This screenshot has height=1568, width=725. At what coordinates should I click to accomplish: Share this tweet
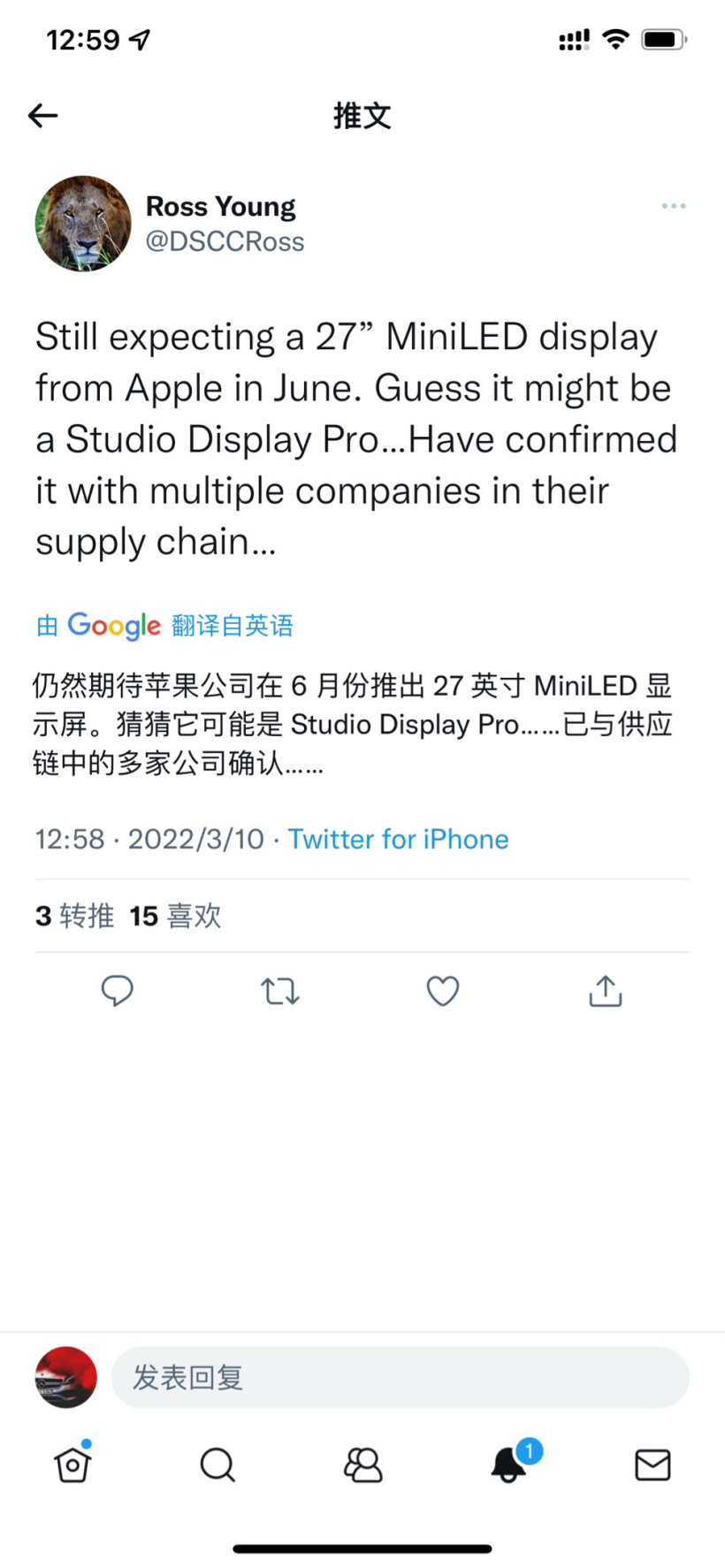tap(606, 991)
